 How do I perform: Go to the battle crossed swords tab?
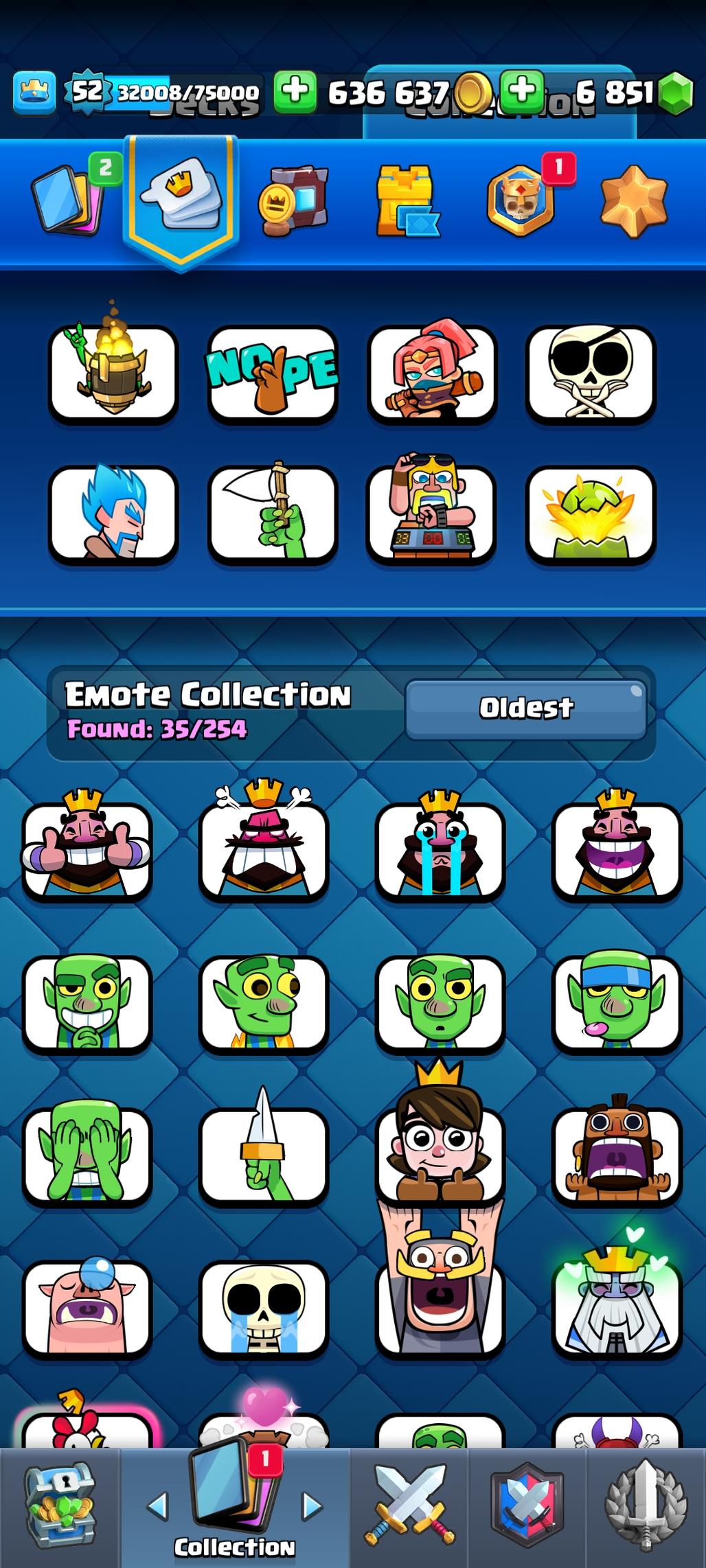pyautogui.click(x=410, y=1508)
